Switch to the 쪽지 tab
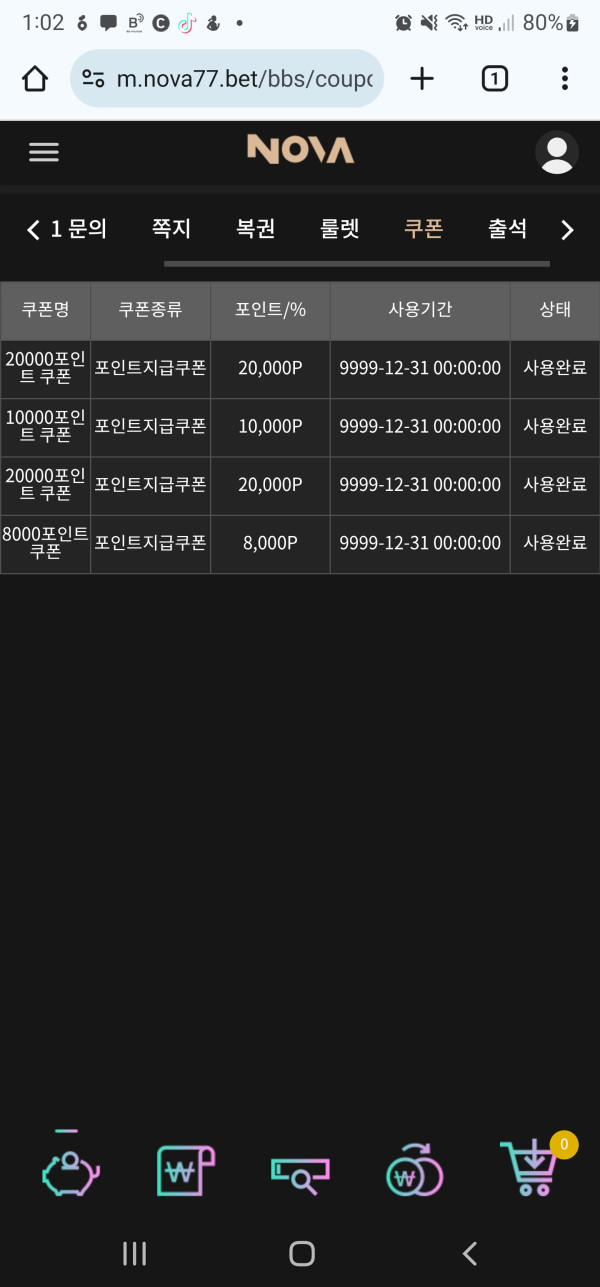The image size is (600, 1287). click(171, 229)
